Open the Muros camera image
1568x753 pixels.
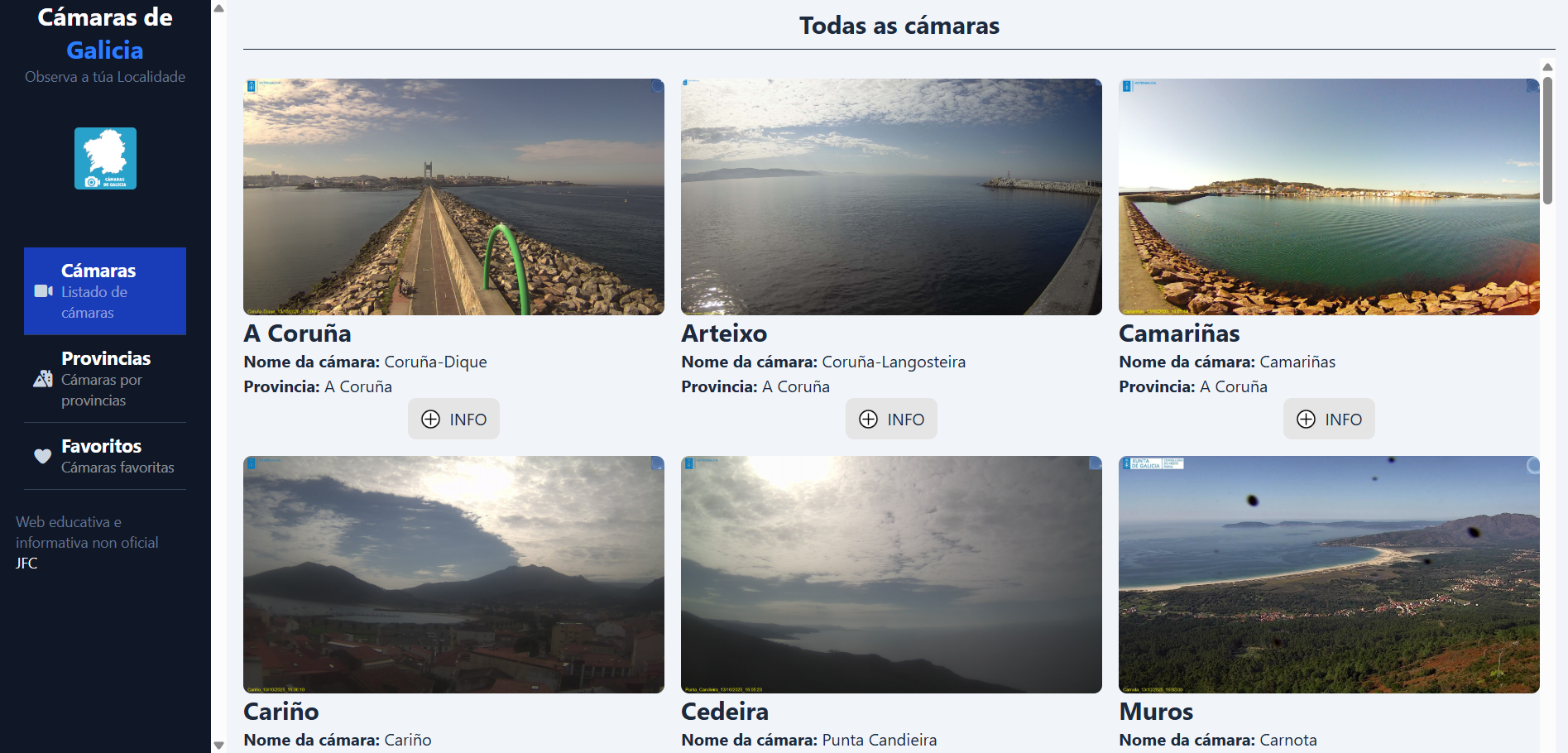pos(1329,574)
